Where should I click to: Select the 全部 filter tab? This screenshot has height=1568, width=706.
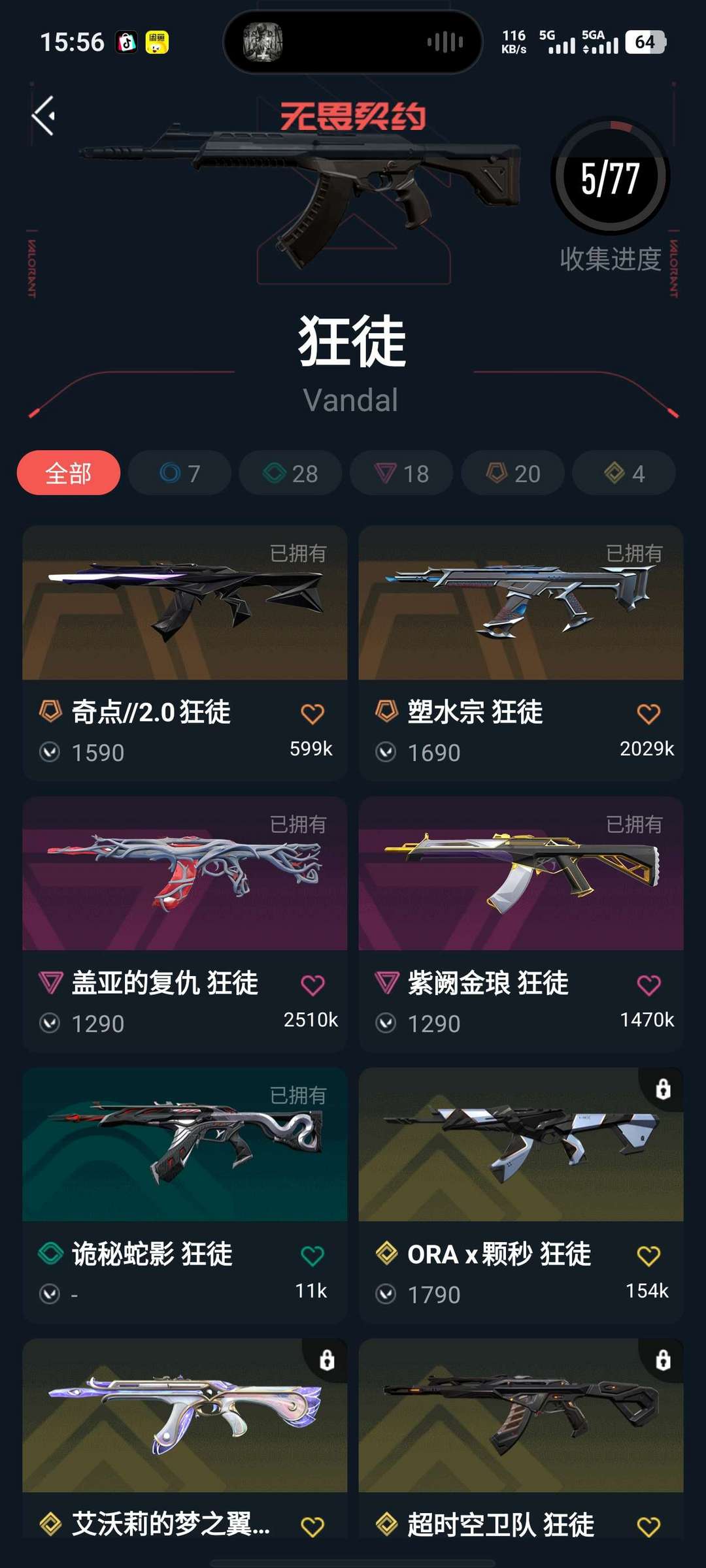(x=68, y=472)
